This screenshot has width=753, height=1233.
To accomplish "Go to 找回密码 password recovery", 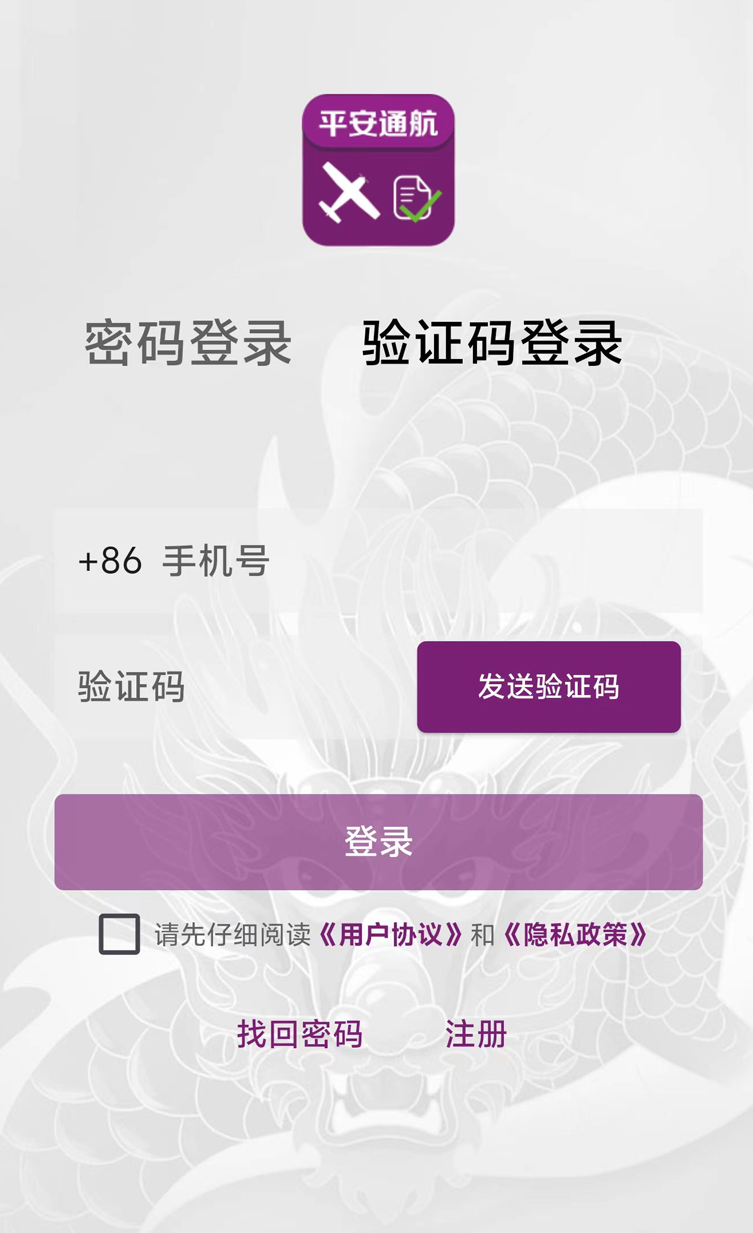I will (299, 1034).
